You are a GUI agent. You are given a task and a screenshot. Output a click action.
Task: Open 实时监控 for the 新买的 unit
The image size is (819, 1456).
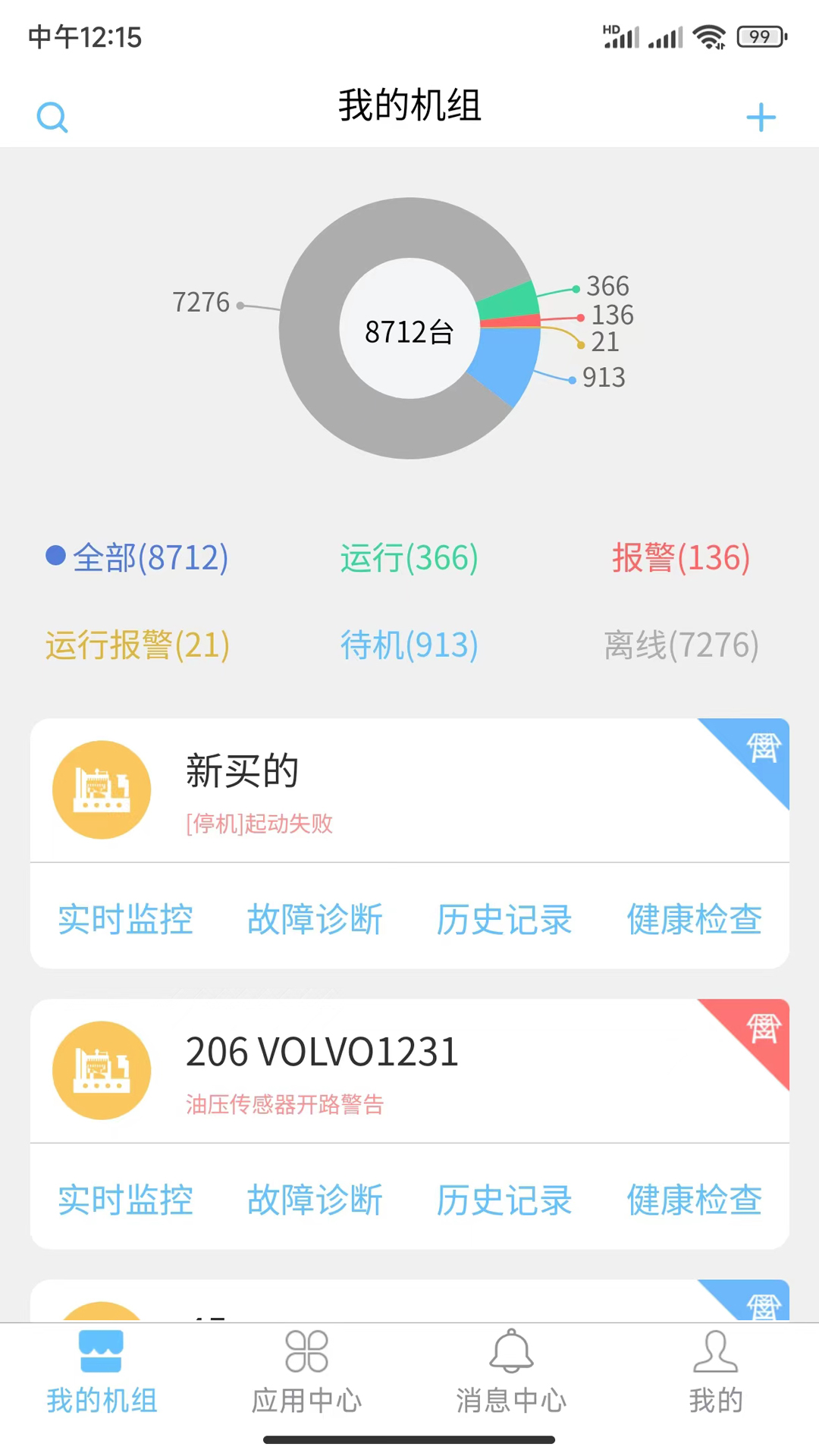126,919
